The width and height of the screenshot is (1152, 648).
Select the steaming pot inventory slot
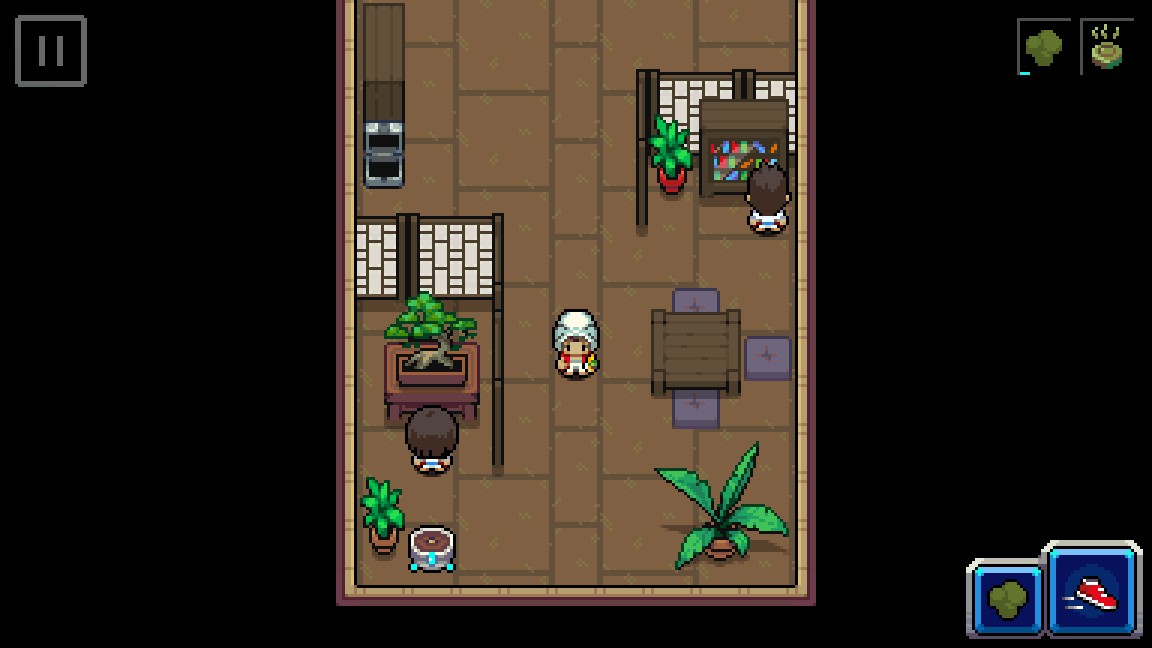tap(1106, 47)
